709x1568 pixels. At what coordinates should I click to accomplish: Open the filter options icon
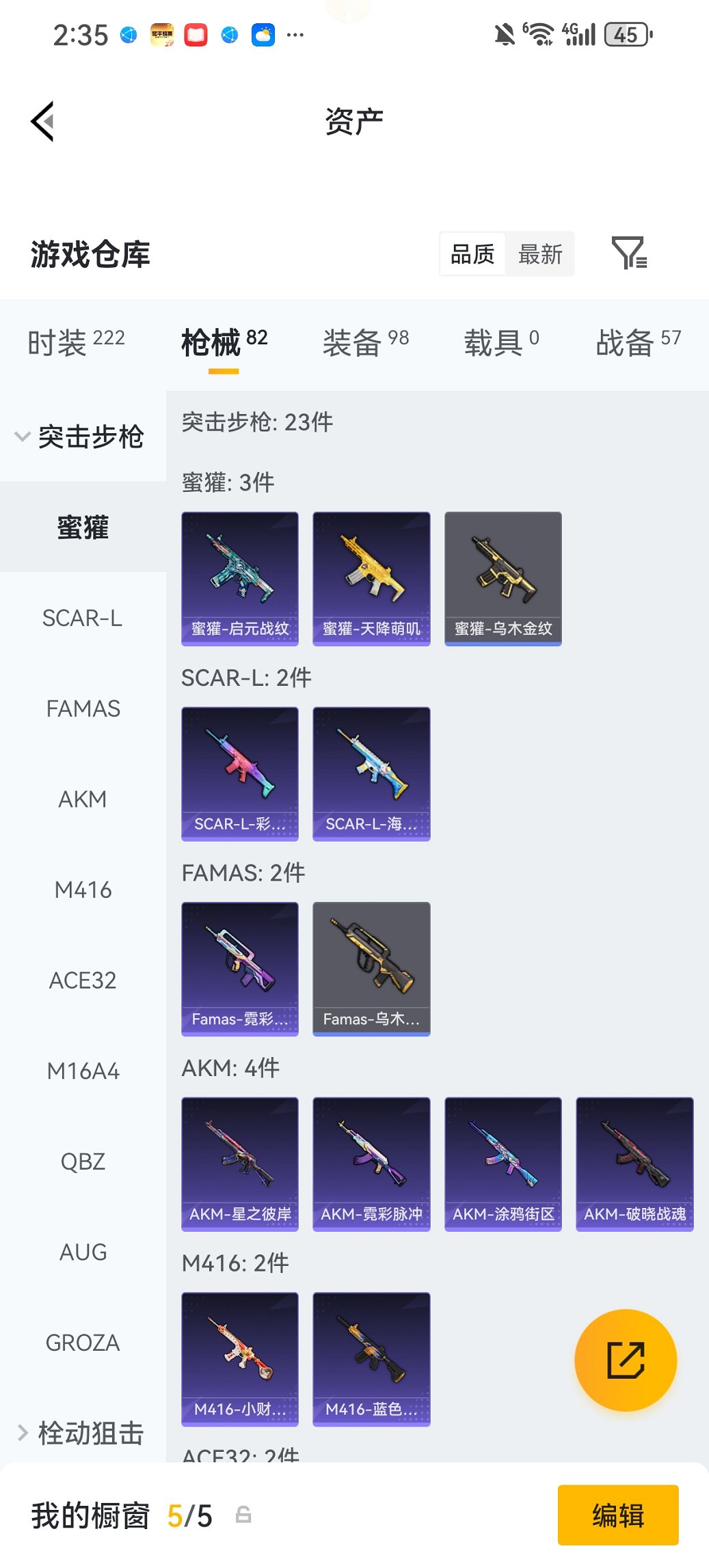tap(630, 253)
